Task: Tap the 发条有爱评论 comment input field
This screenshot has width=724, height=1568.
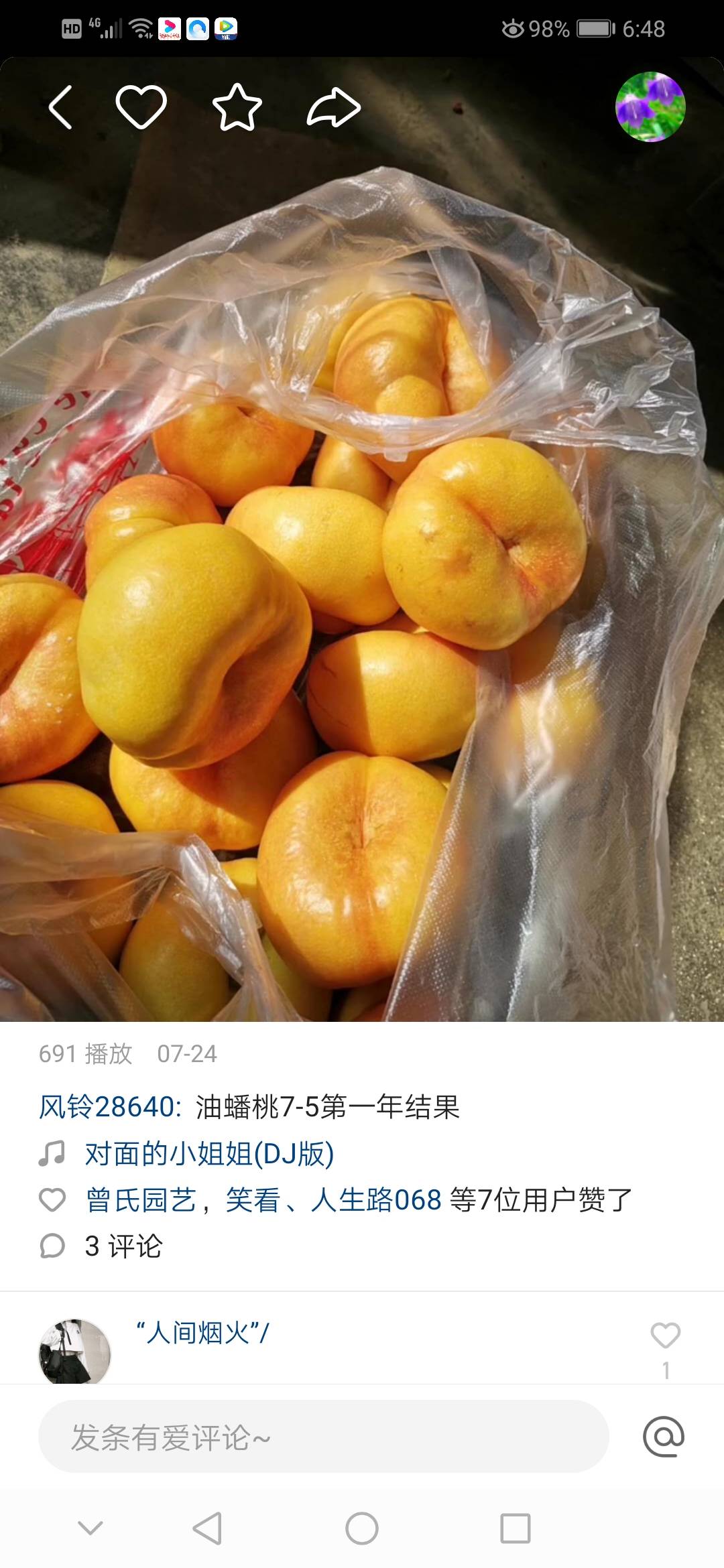Action: [x=324, y=1436]
